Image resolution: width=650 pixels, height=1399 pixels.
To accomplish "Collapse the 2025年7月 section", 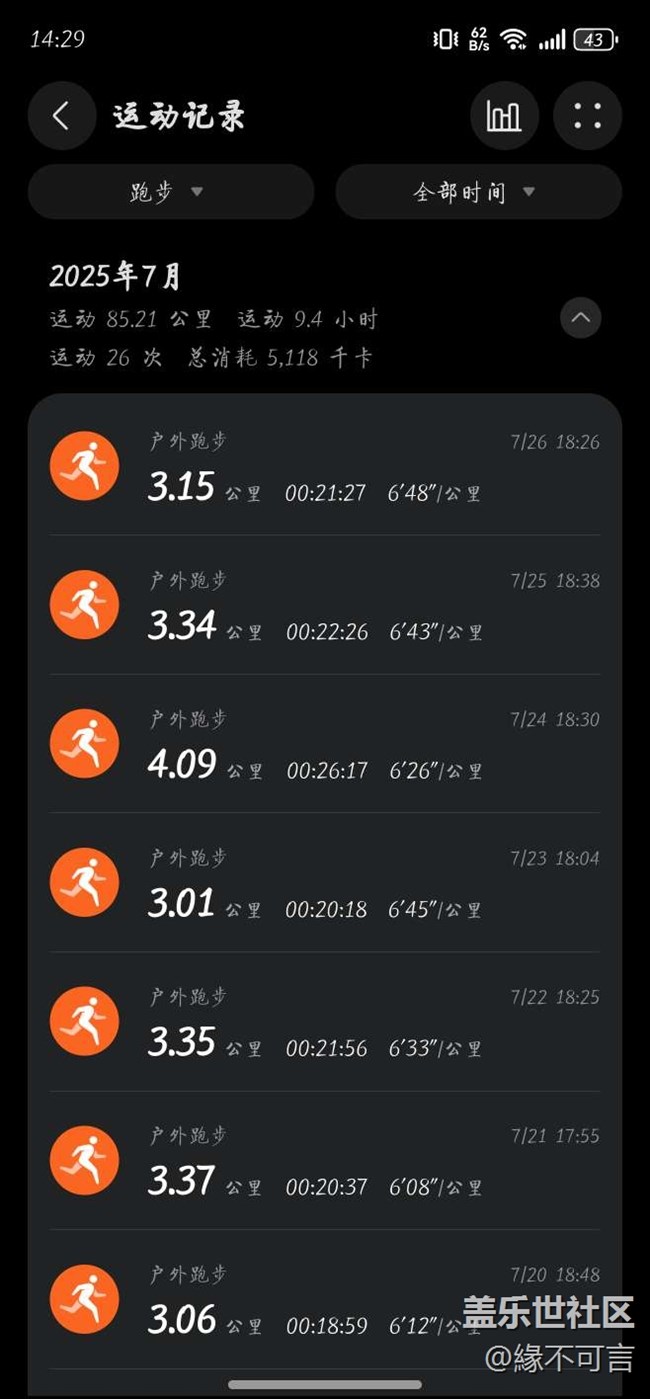I will 581,319.
